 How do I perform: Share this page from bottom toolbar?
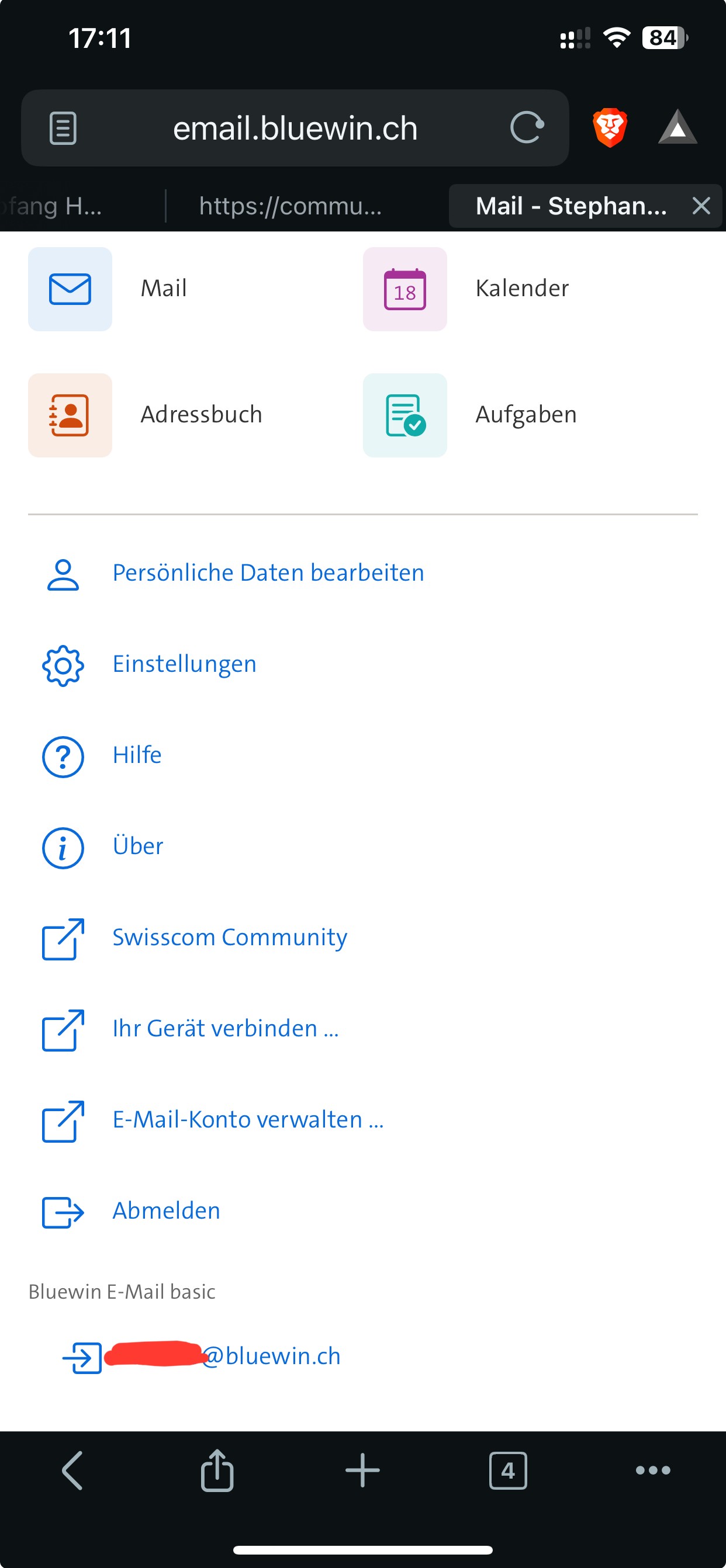click(217, 1470)
